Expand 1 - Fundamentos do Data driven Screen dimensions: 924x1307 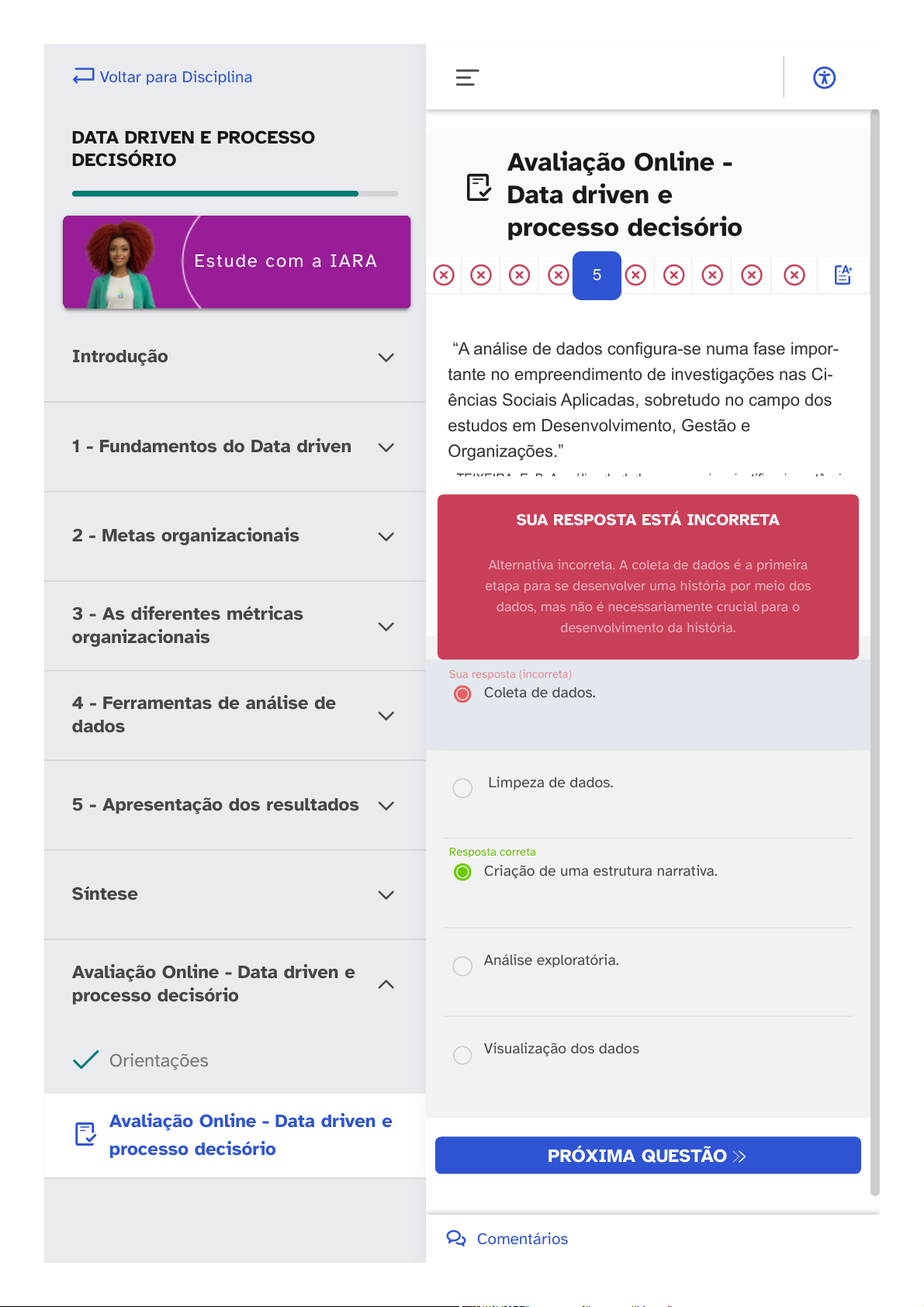tap(234, 447)
